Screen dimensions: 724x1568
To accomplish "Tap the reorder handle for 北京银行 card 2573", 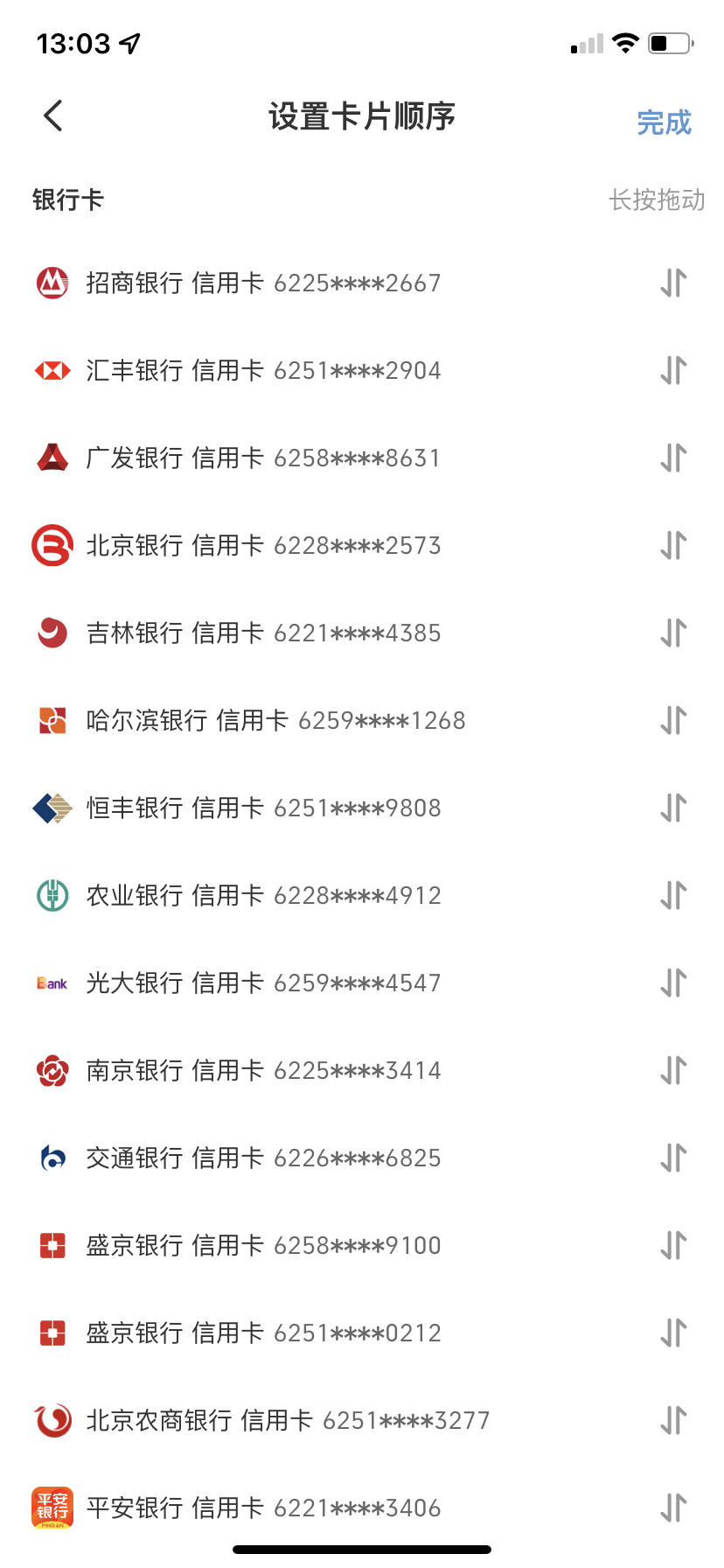I will [x=673, y=545].
